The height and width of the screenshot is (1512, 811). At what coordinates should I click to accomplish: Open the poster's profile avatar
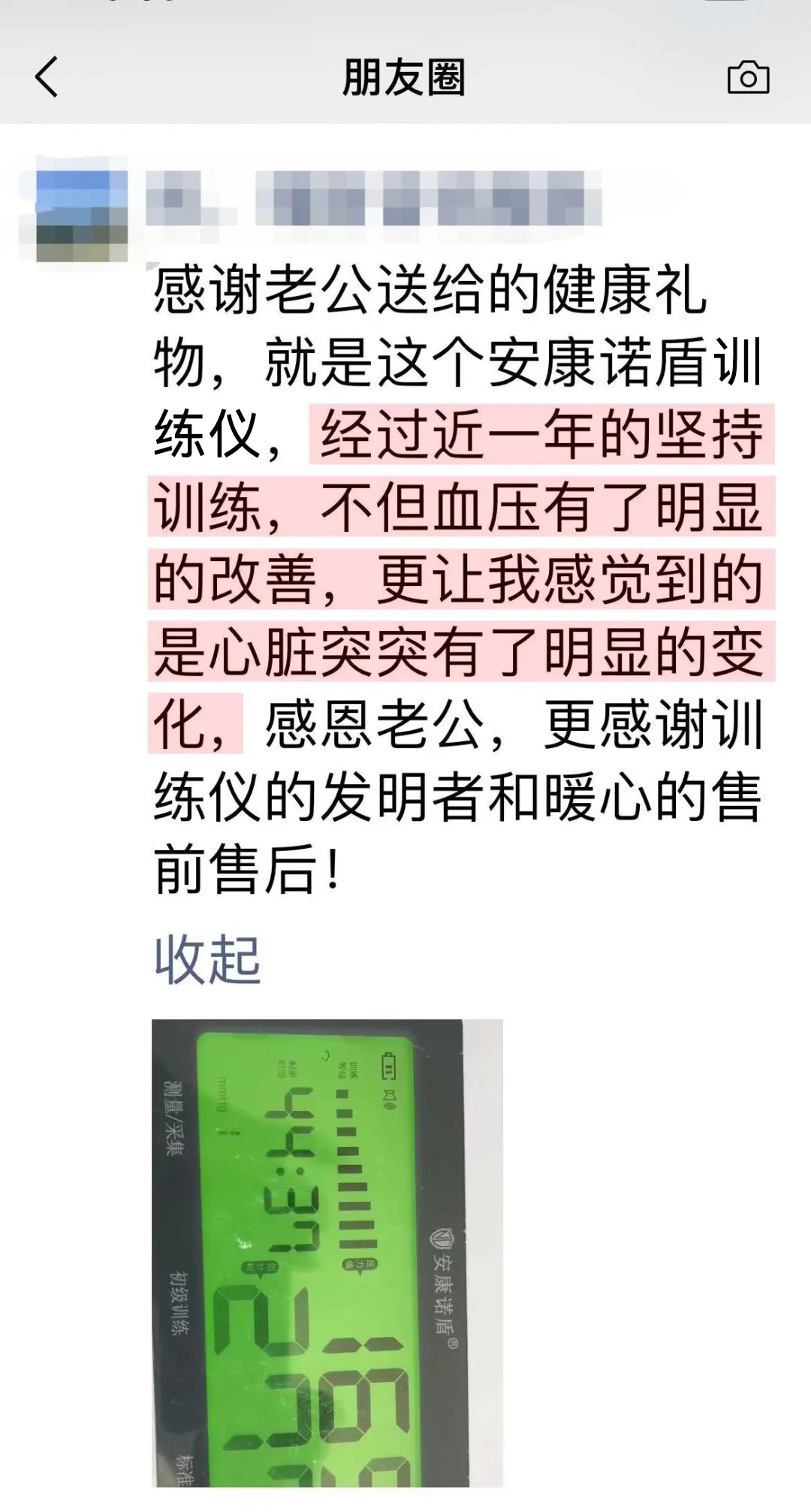pos(82,216)
